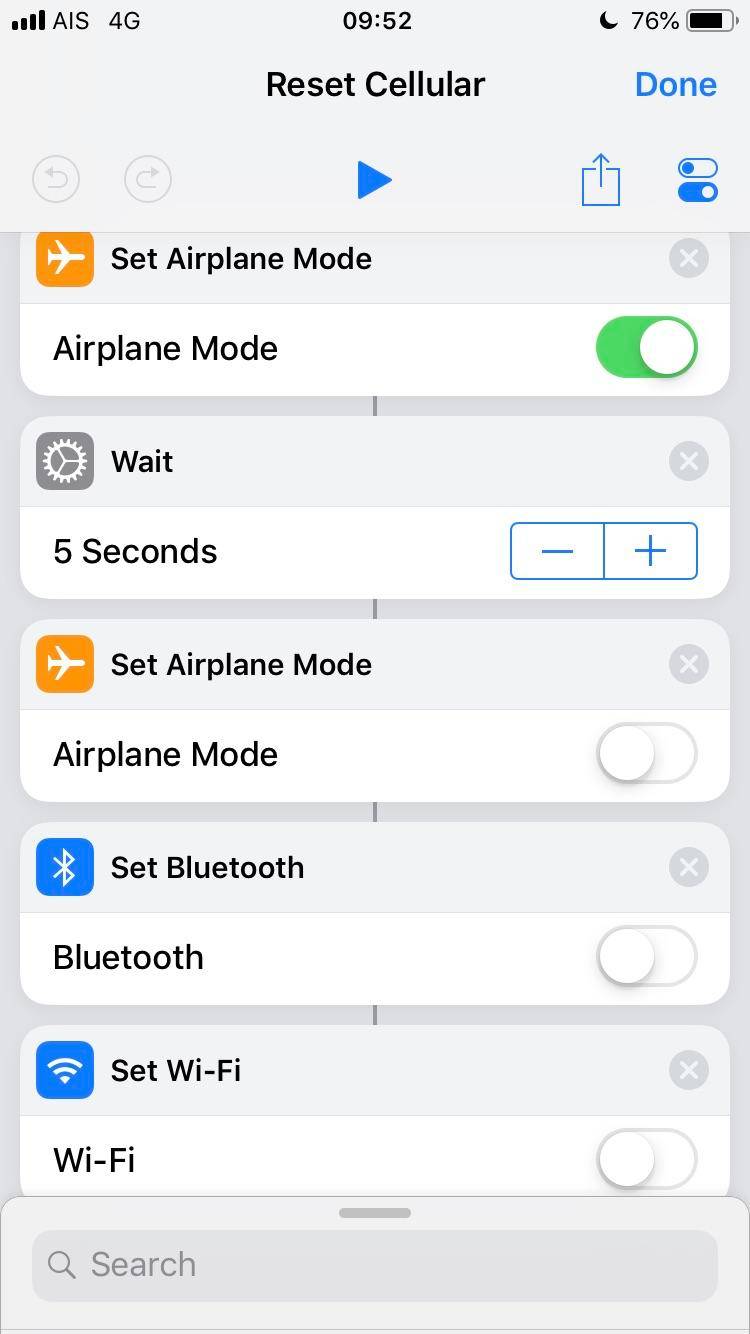This screenshot has width=750, height=1334.
Task: Remove the Set Bluetooth action
Action: point(688,867)
